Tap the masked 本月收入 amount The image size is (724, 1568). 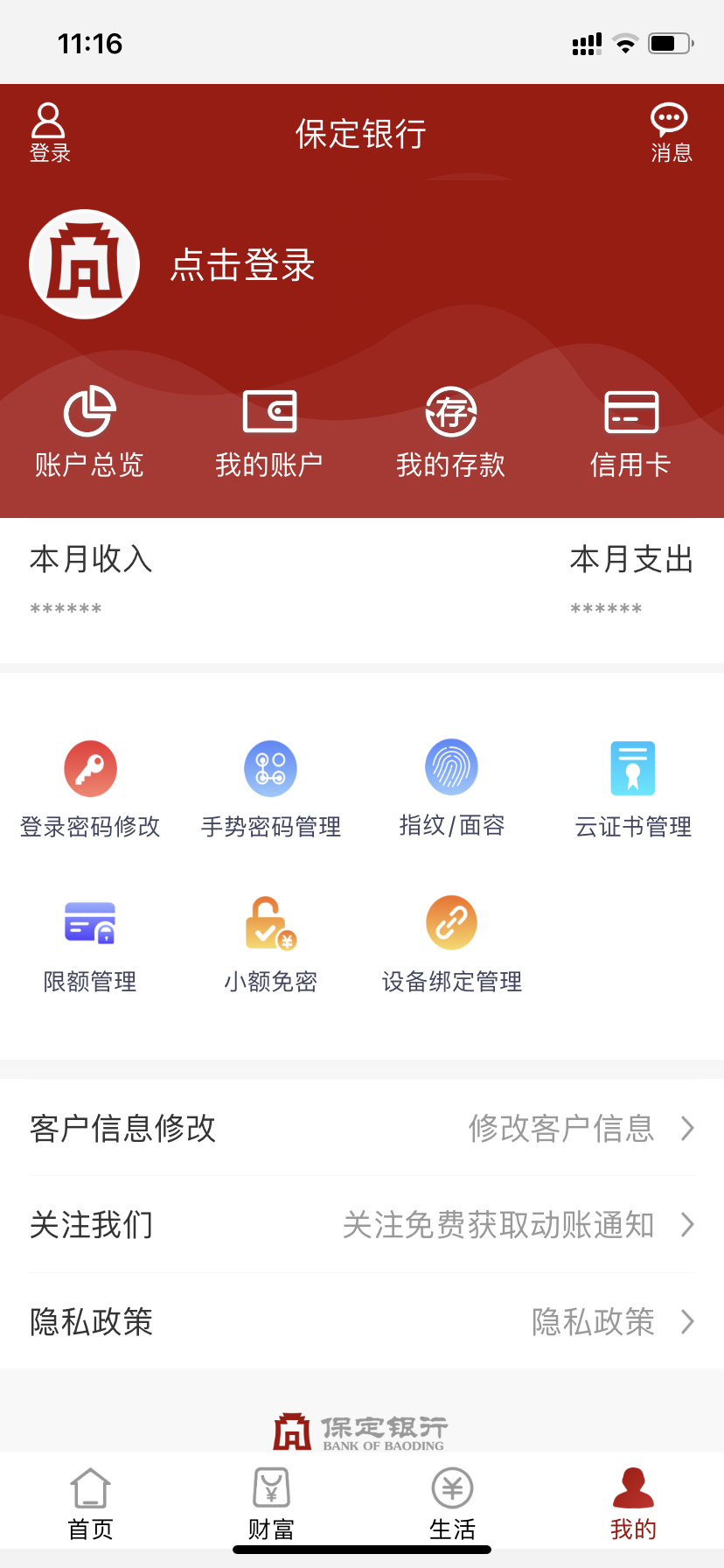point(66,607)
